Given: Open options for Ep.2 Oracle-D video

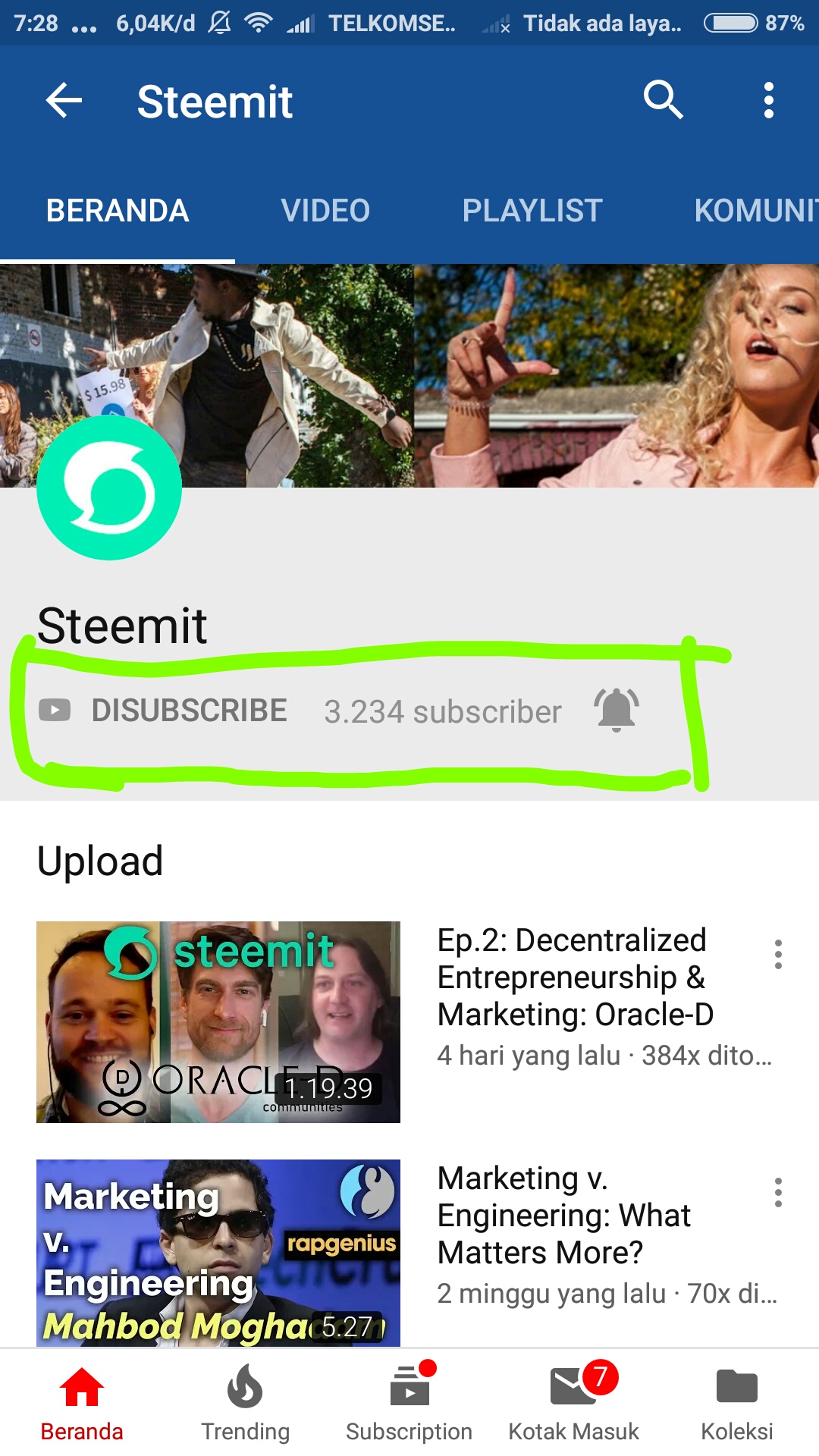Looking at the screenshot, I should pos(778,955).
